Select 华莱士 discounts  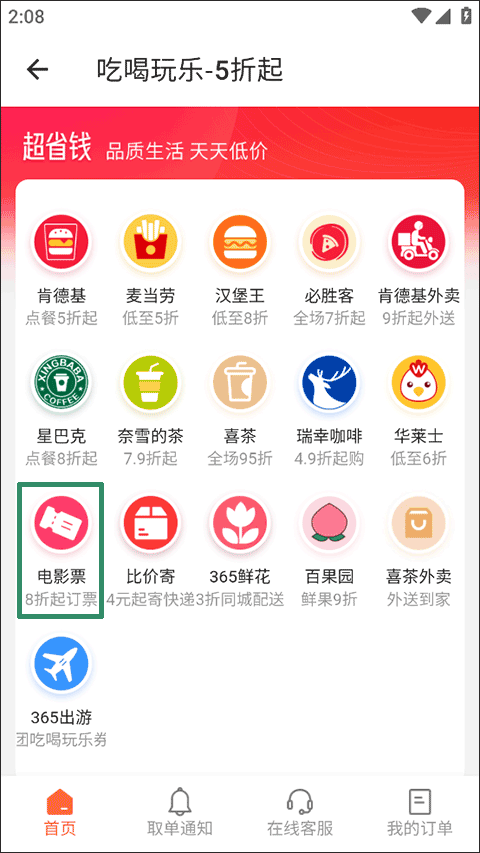tap(419, 410)
